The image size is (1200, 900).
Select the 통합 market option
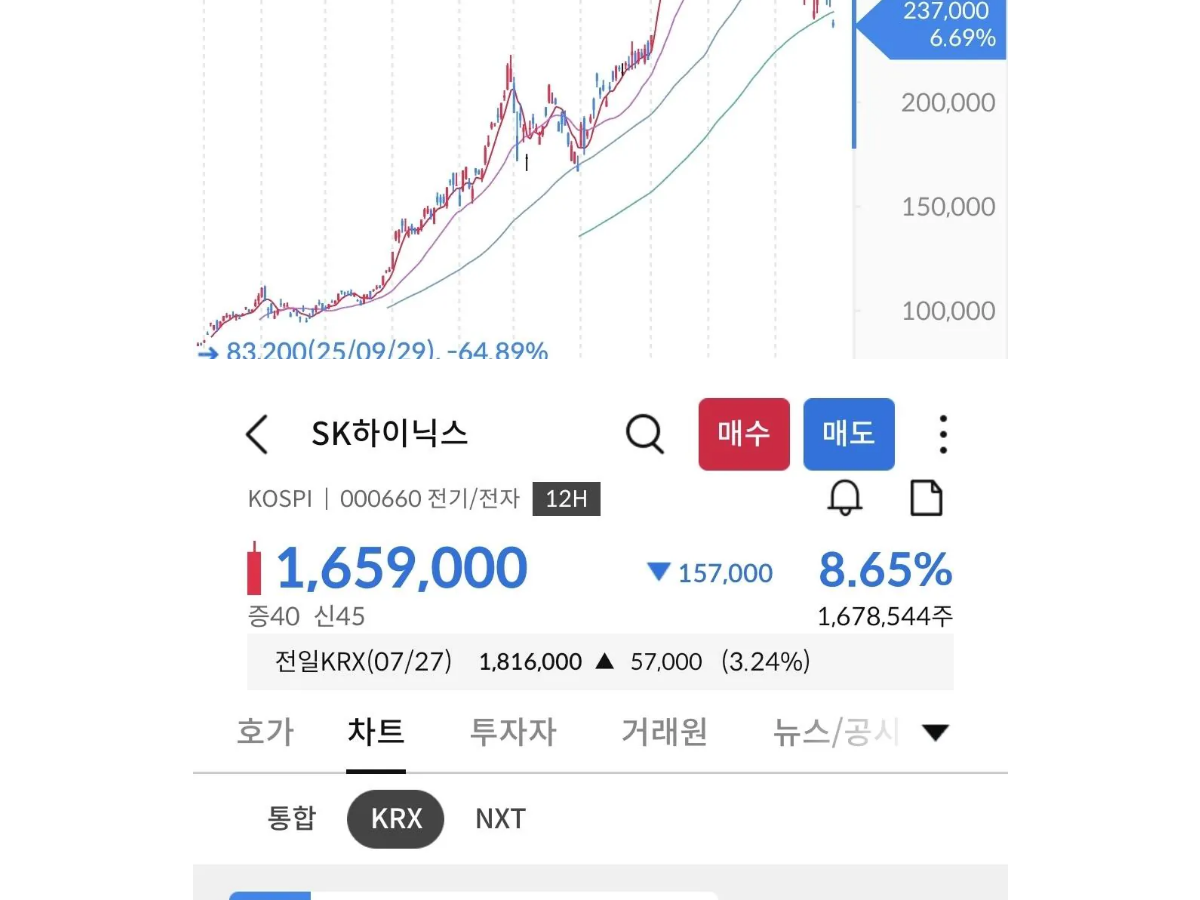point(292,819)
